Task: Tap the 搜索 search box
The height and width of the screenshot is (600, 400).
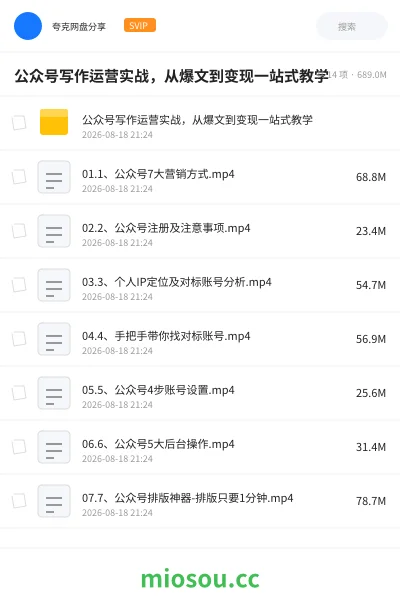Action: pos(352,26)
